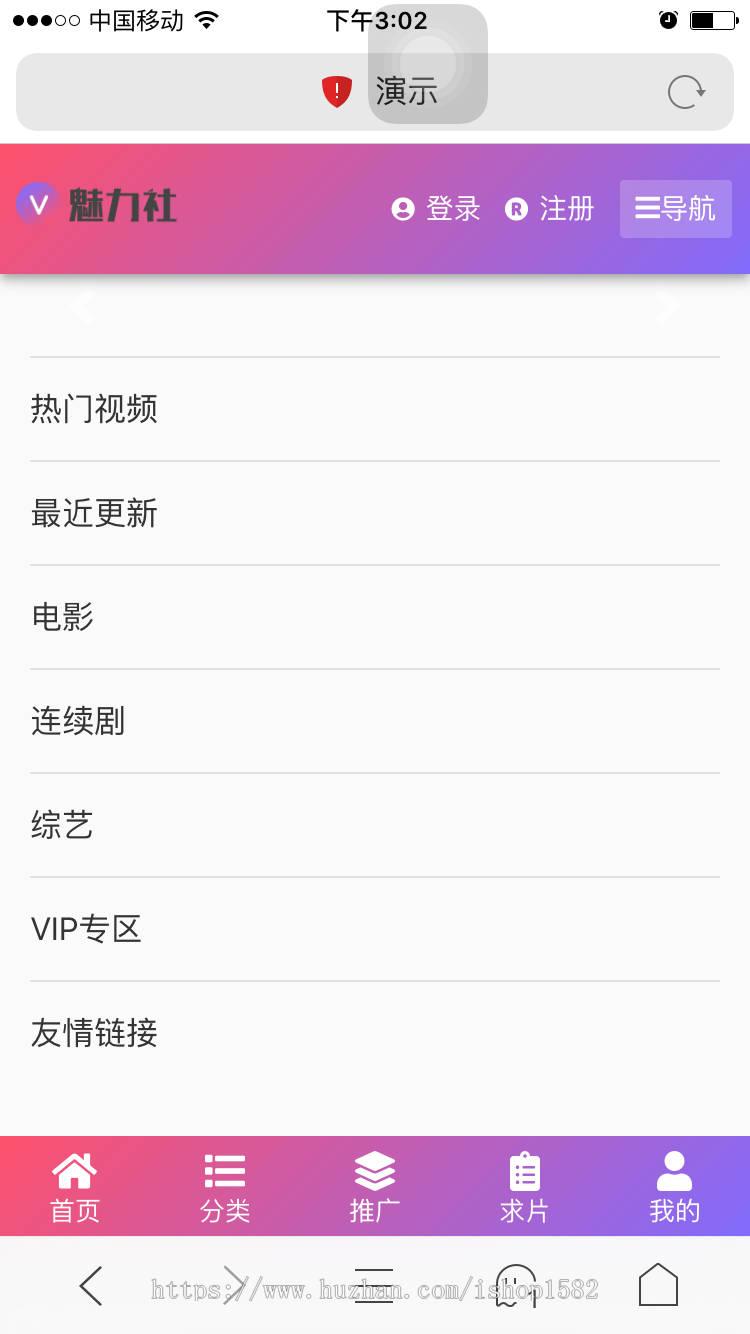The width and height of the screenshot is (750, 1334).
Task: Open the 热门视频 section
Action: click(x=94, y=409)
